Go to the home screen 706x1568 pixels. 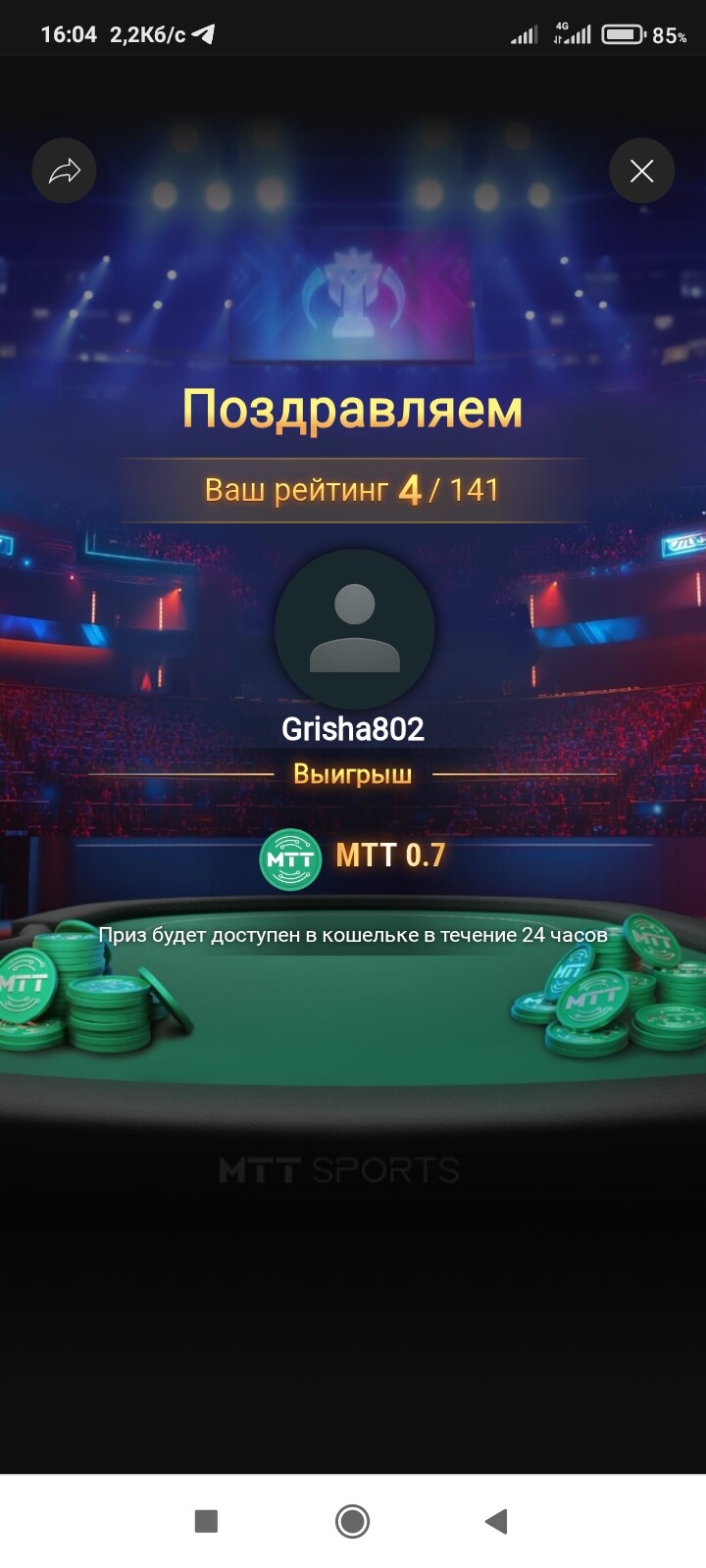[353, 1521]
